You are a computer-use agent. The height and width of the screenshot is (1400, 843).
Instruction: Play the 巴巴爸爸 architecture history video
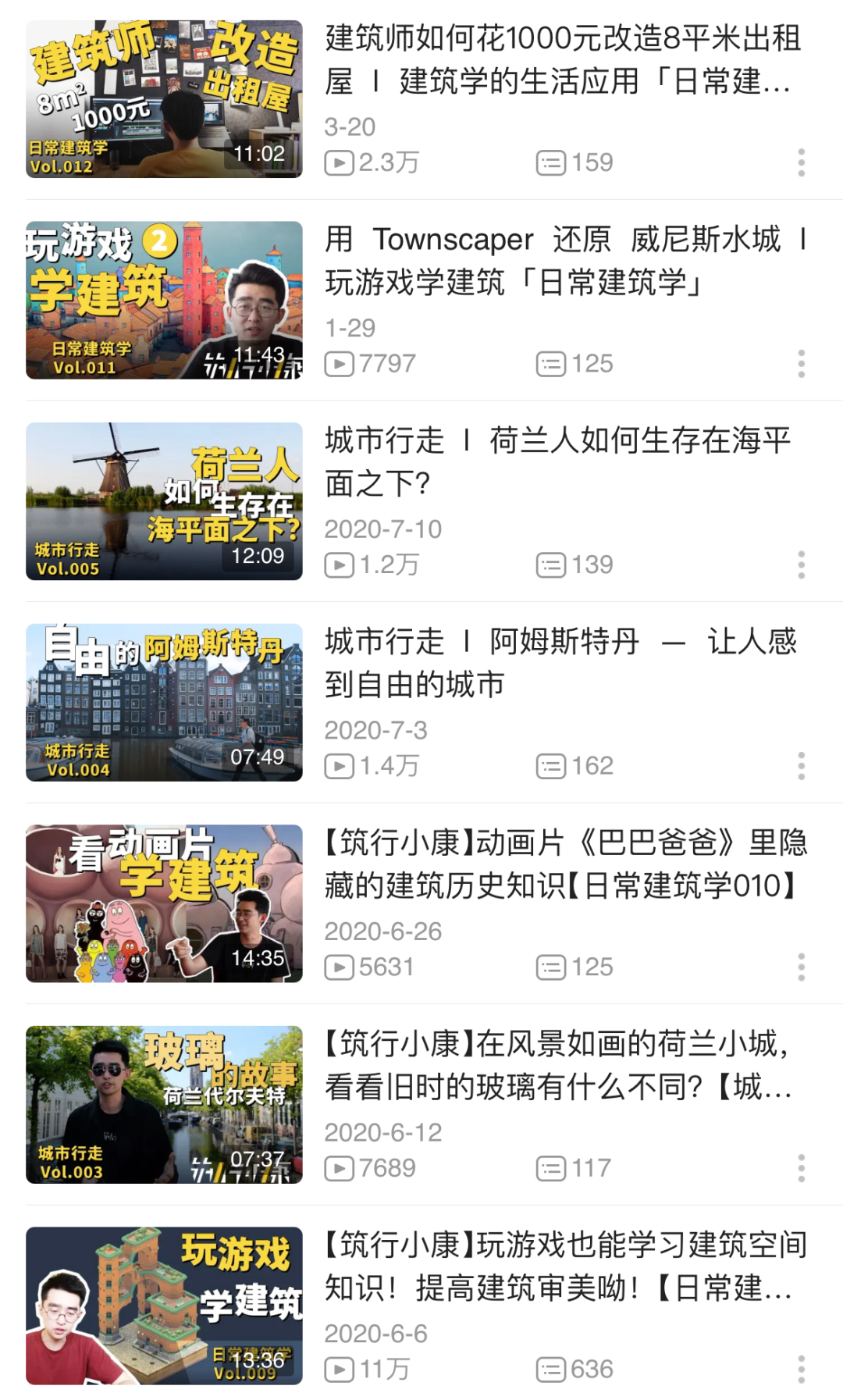[164, 903]
